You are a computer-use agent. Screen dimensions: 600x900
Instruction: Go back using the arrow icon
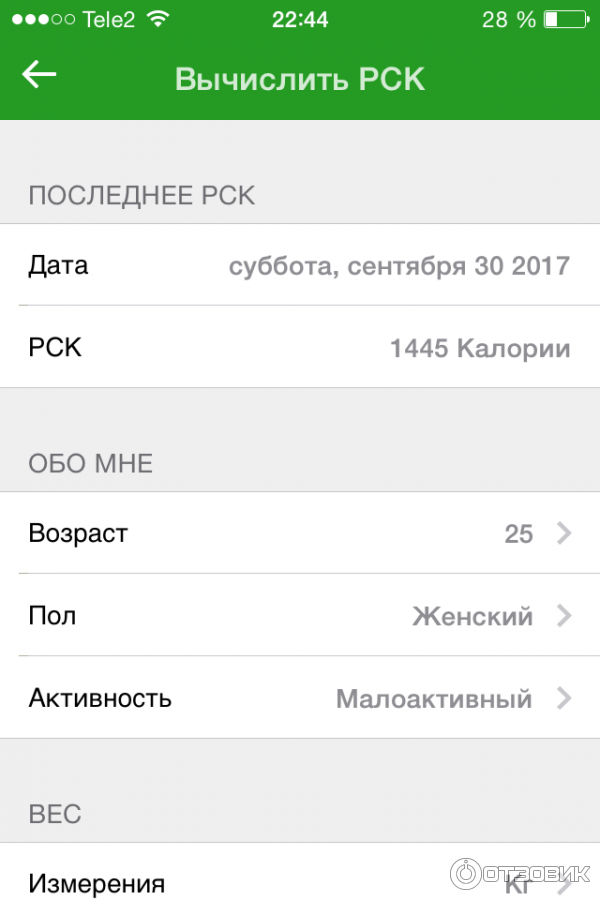[39, 75]
